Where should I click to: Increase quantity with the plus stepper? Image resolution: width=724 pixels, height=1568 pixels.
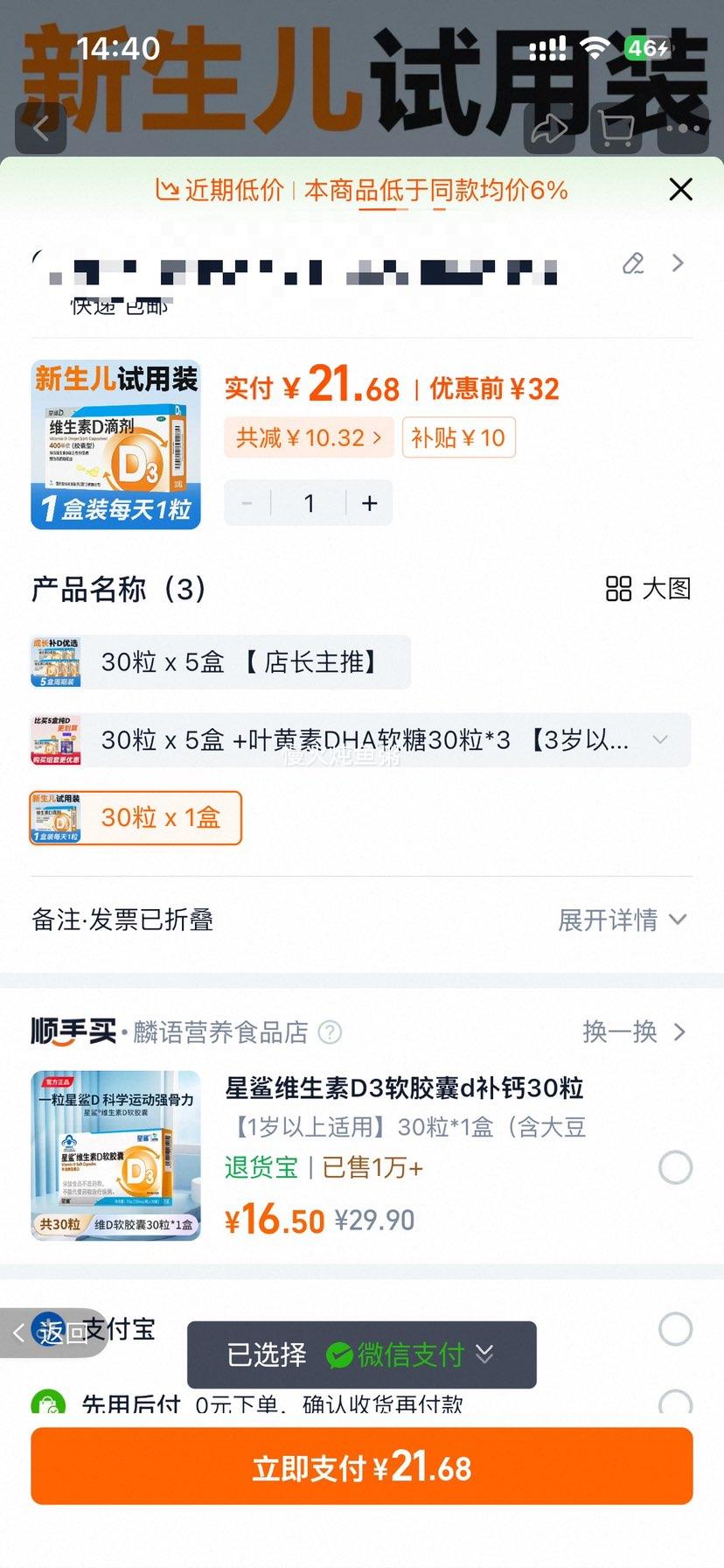tap(368, 502)
